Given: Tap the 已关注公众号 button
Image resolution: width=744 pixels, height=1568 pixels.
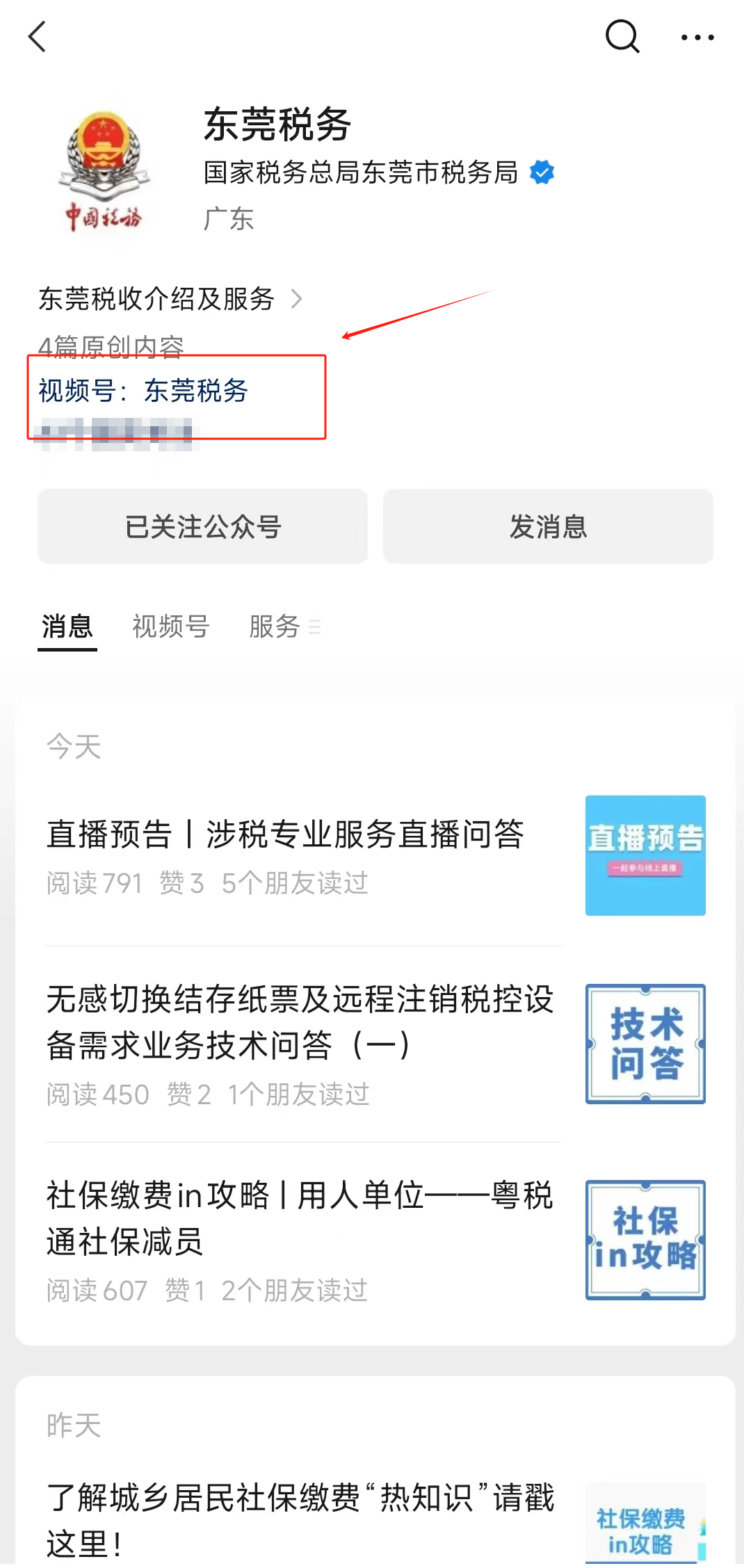Looking at the screenshot, I should click(202, 526).
